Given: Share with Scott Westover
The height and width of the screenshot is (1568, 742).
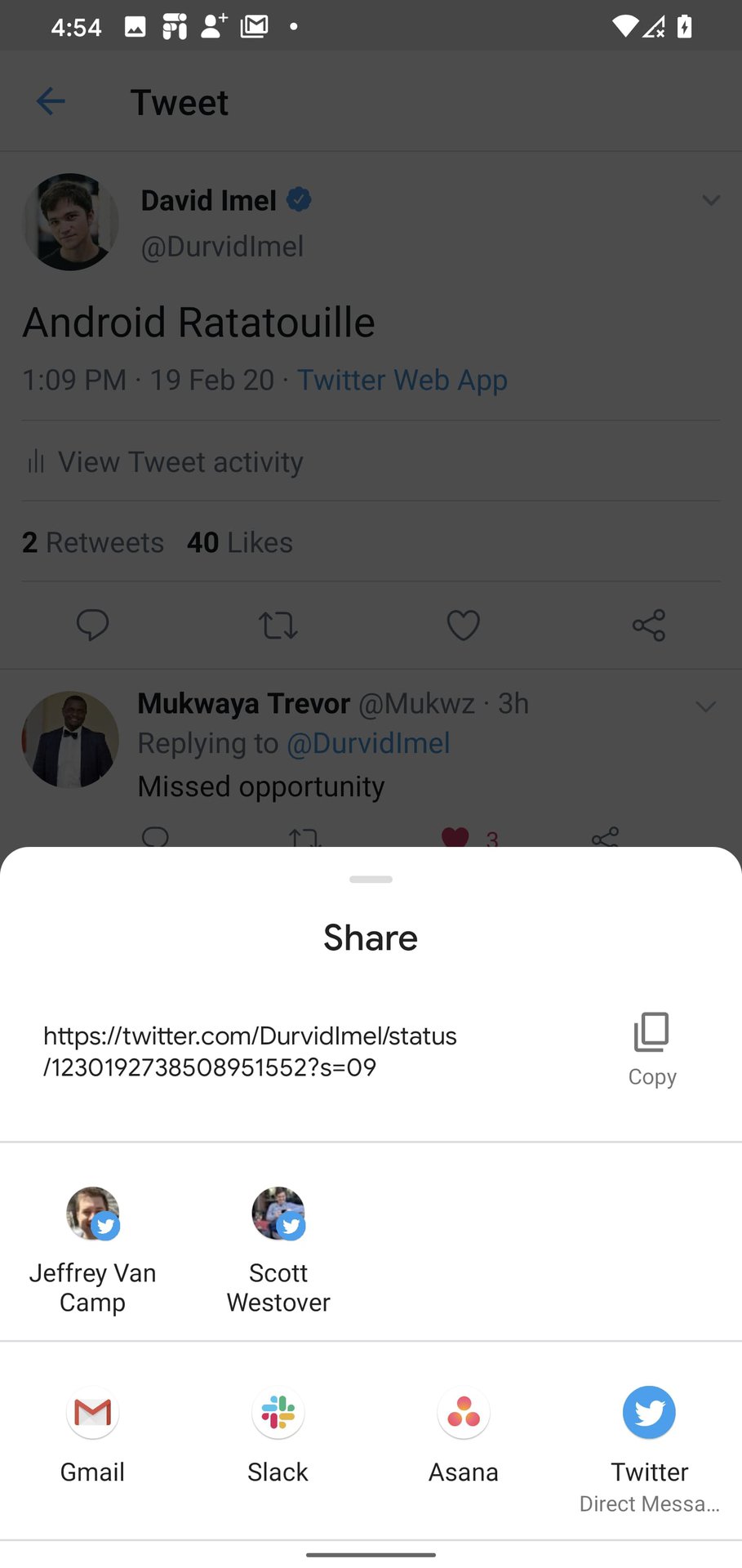Looking at the screenshot, I should pyautogui.click(x=278, y=1249).
